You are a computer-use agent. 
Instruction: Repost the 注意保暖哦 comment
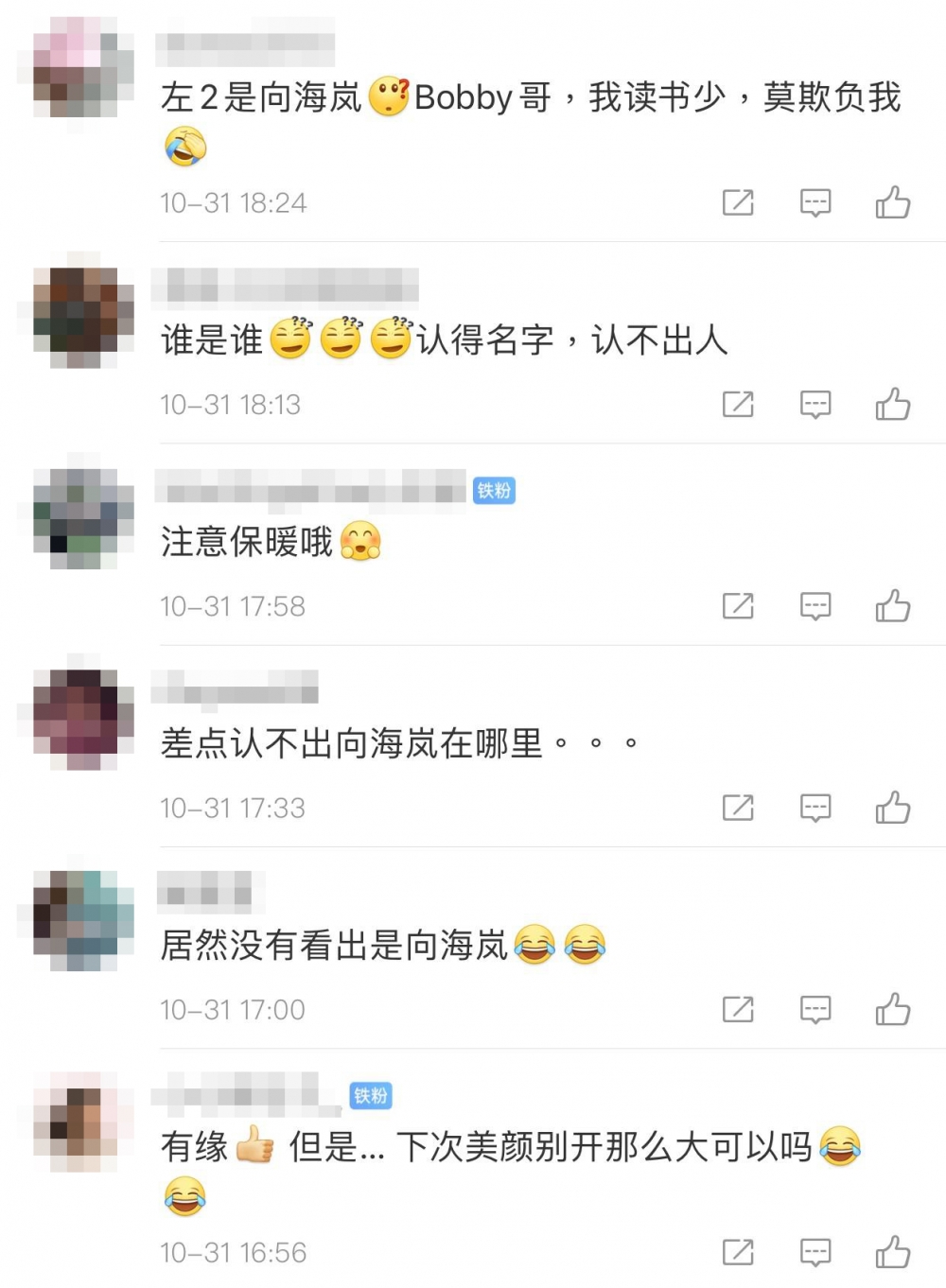(x=738, y=605)
